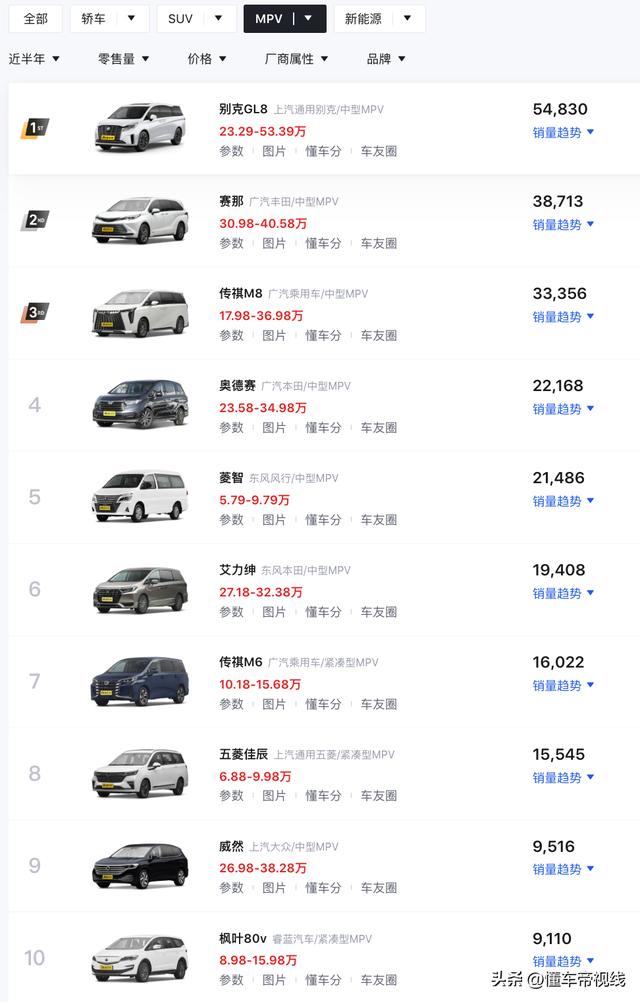View 参数 for 传祺M8
Viewport: 640px width, 1002px height.
(x=231, y=335)
